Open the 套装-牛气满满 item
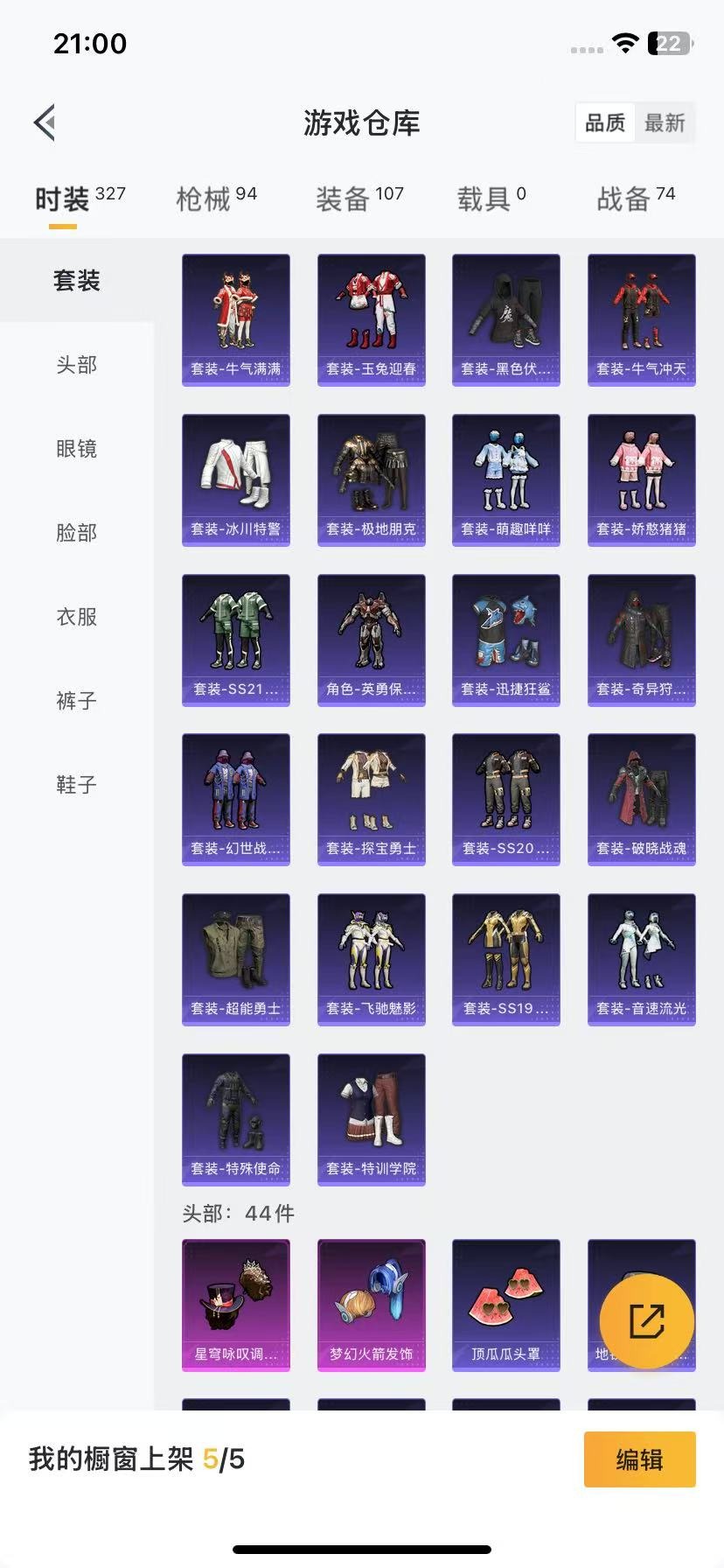The height and width of the screenshot is (1568, 724). pyautogui.click(x=236, y=320)
